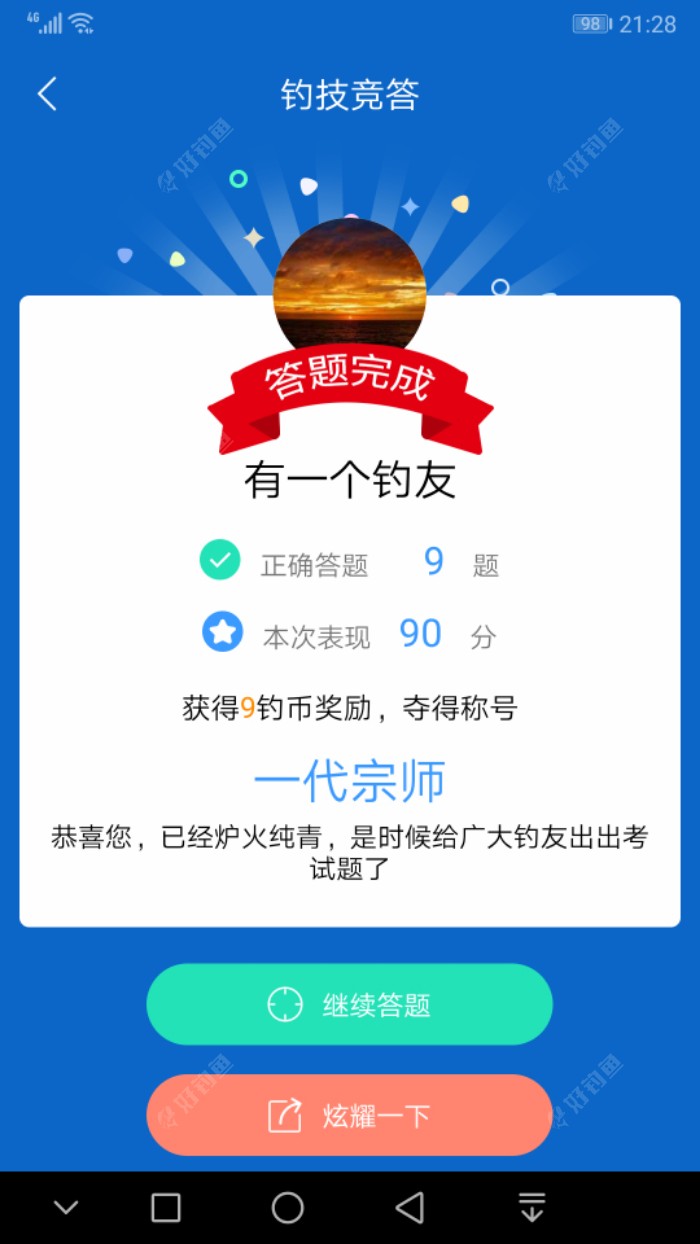Go back using the top-left arrow
This screenshot has width=700, height=1244.
tap(47, 94)
